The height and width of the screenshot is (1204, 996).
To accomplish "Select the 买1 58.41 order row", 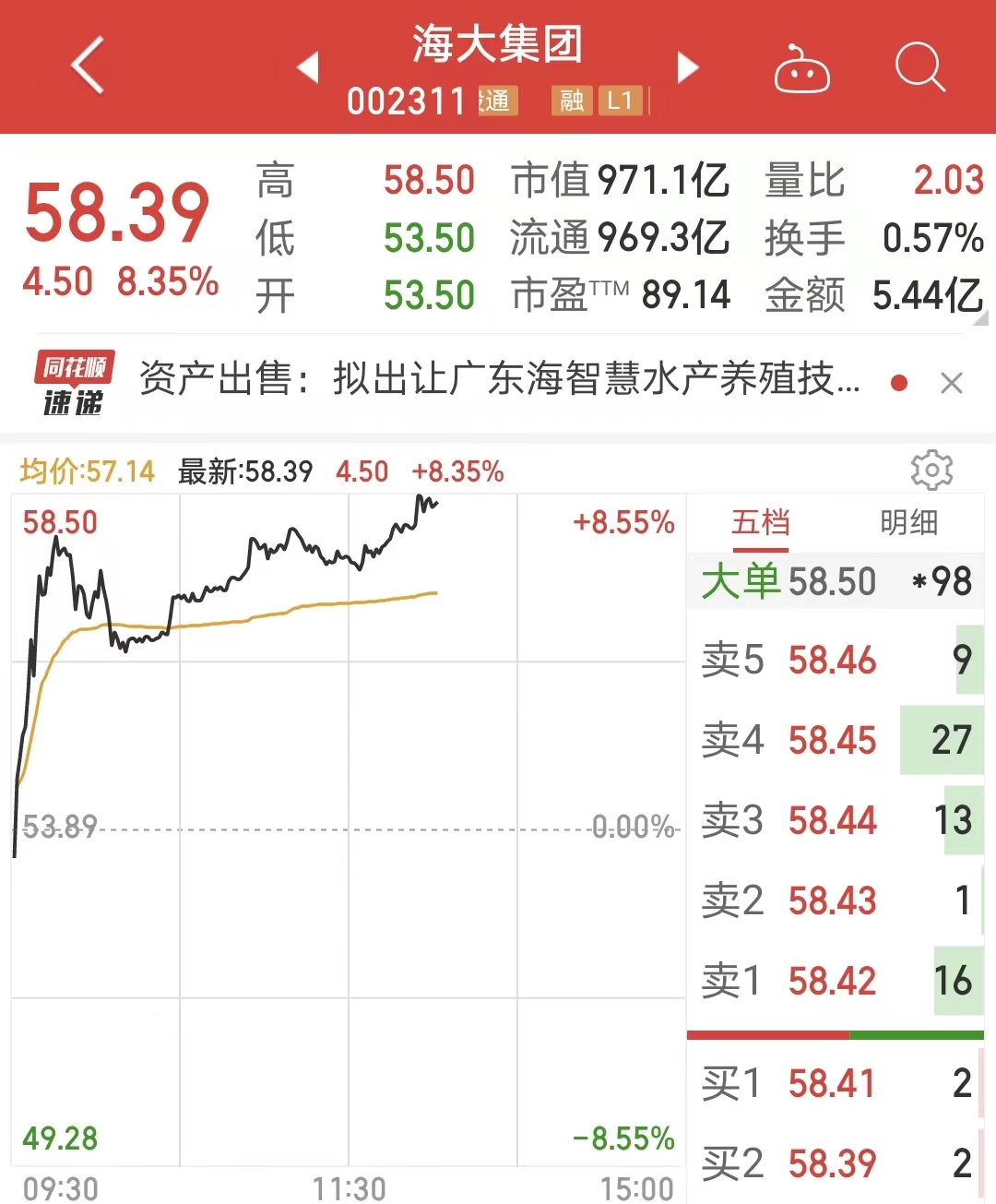I will click(x=835, y=1083).
